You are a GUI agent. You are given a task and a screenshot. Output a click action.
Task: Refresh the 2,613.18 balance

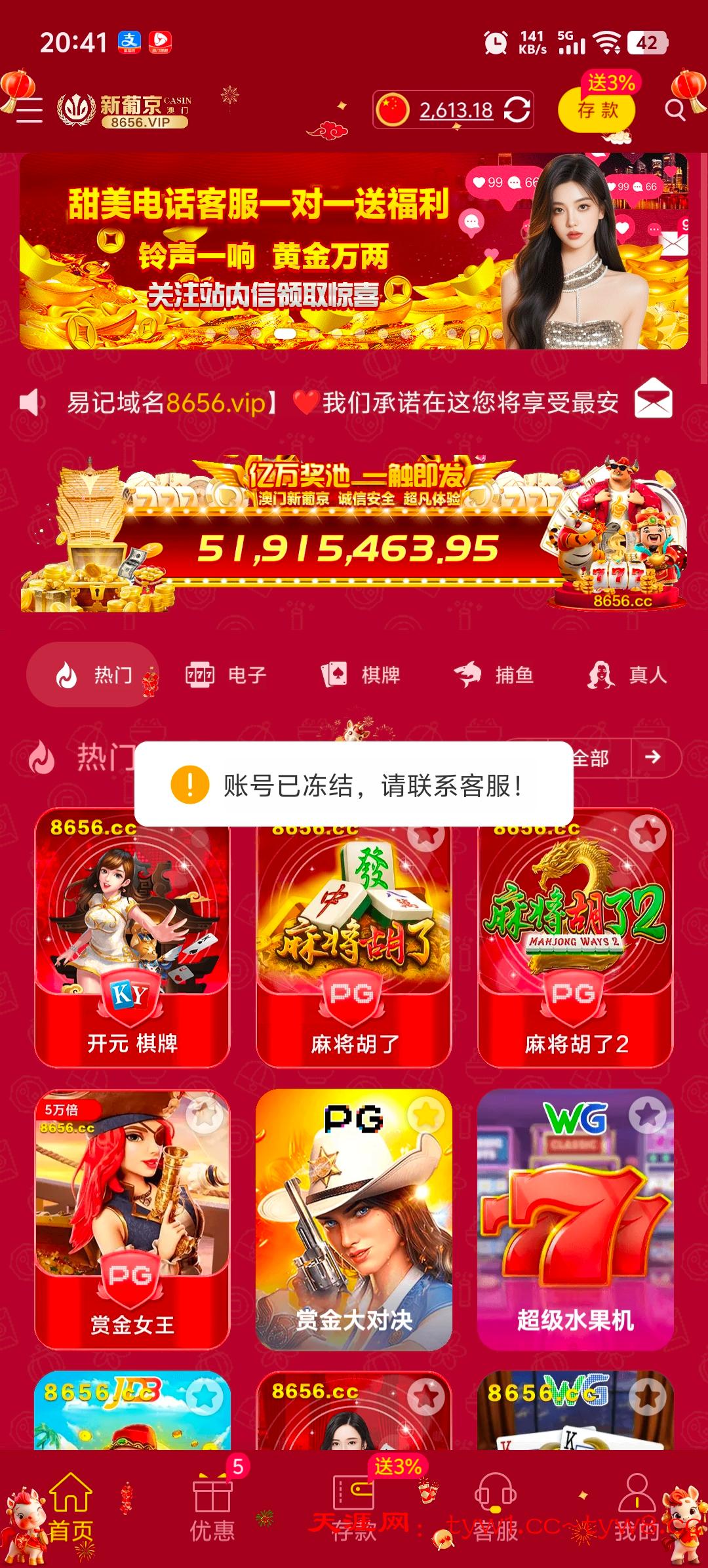pos(517,109)
